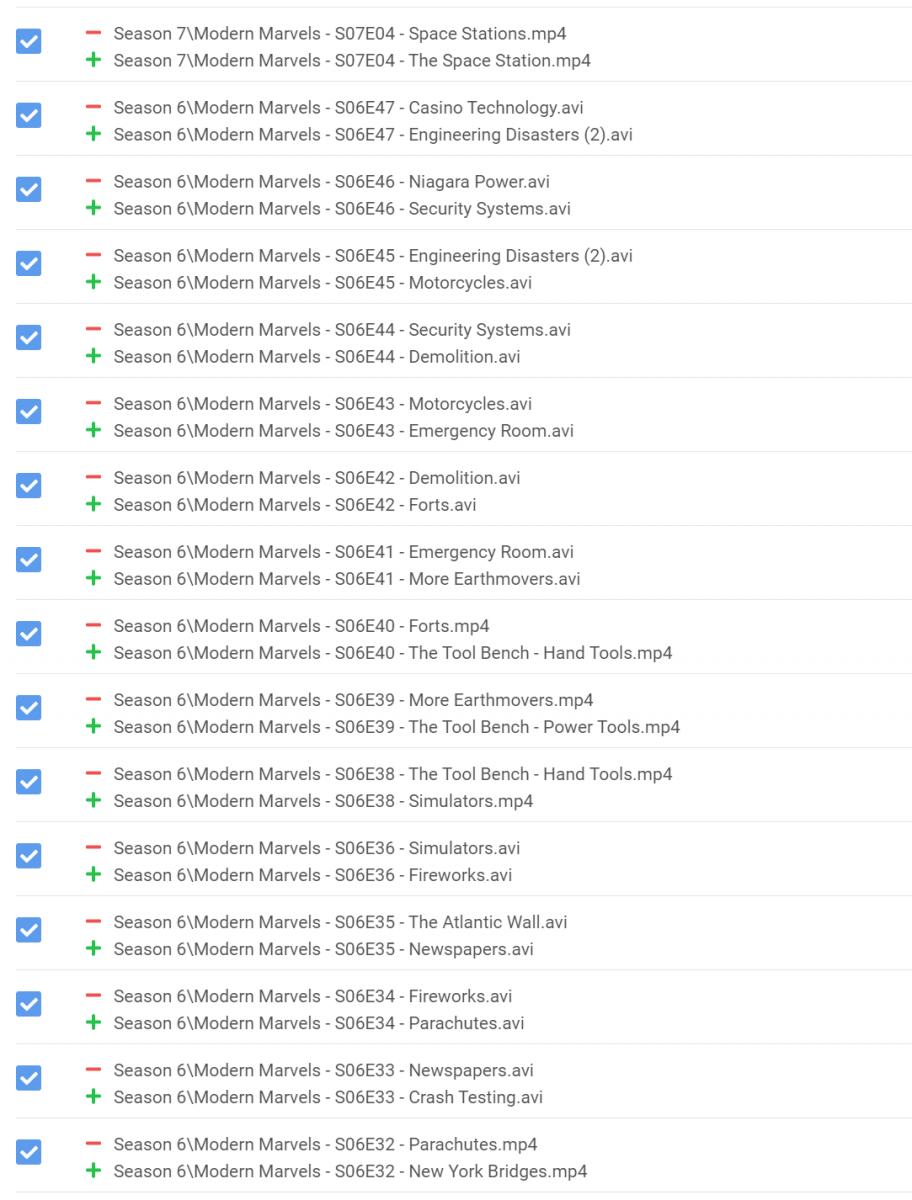Image resolution: width=912 pixels, height=1200 pixels.
Task: Toggle checkbox for S06E46 Niagara Power
Action: 29,189
